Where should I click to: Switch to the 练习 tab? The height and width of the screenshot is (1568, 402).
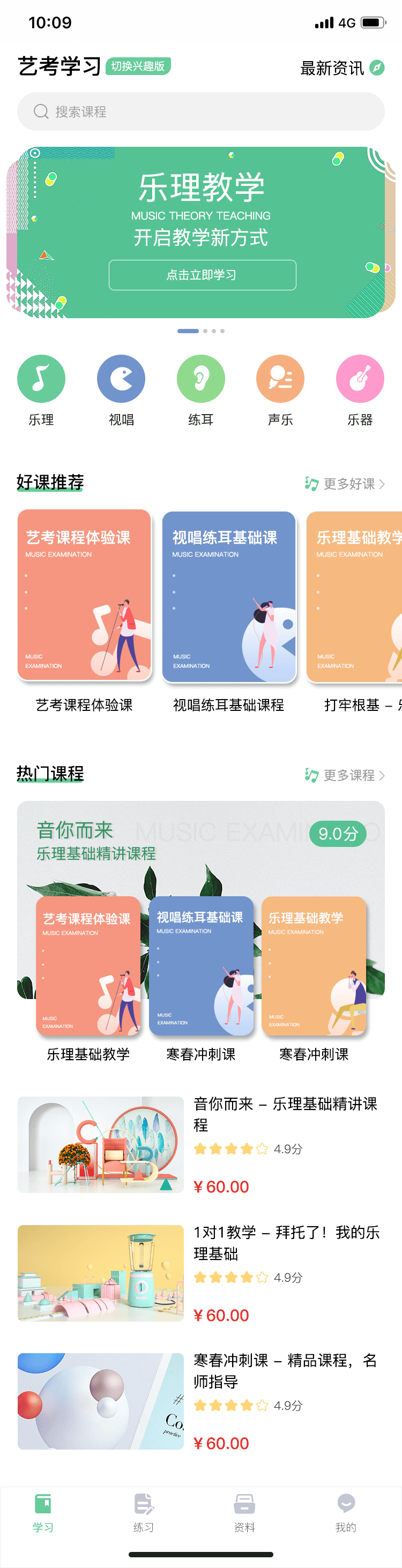coord(144,1512)
